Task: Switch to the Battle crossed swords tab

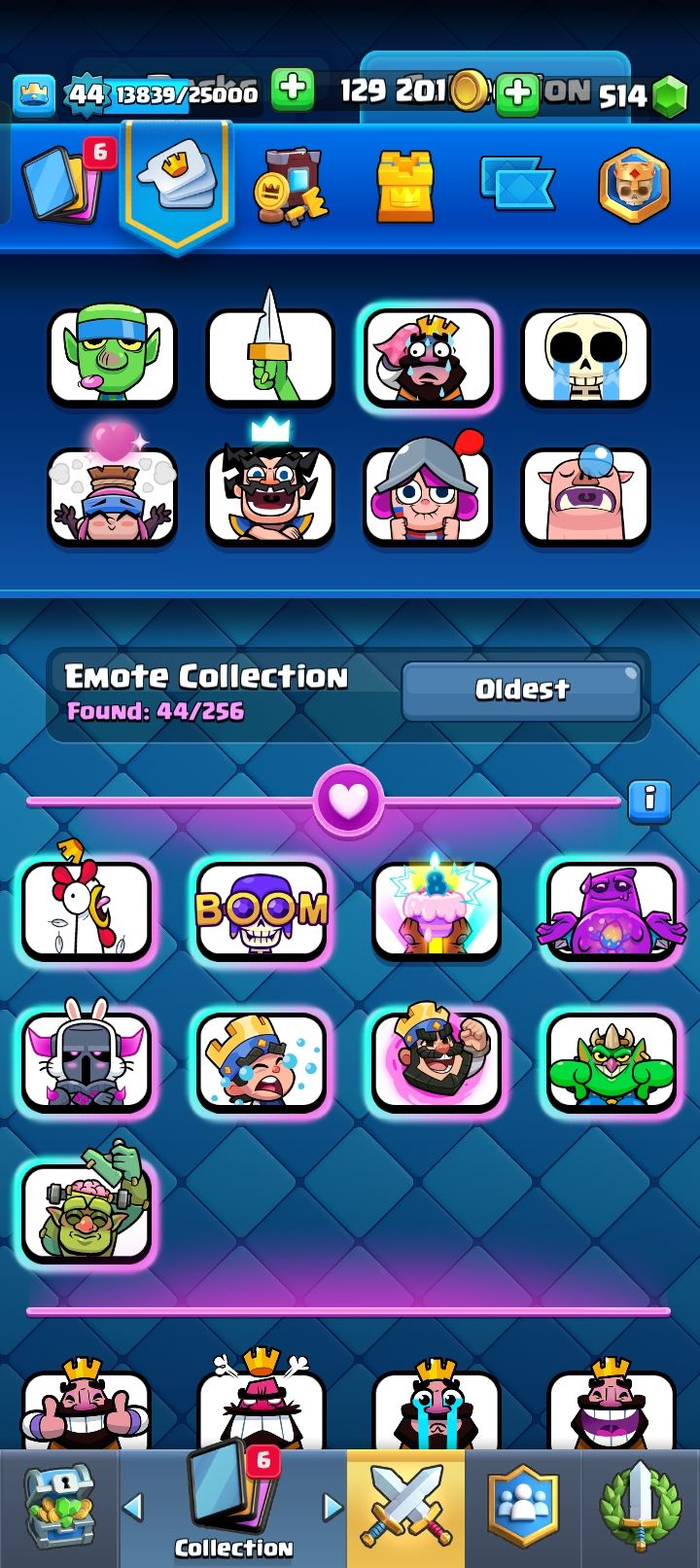Action: point(405,1508)
